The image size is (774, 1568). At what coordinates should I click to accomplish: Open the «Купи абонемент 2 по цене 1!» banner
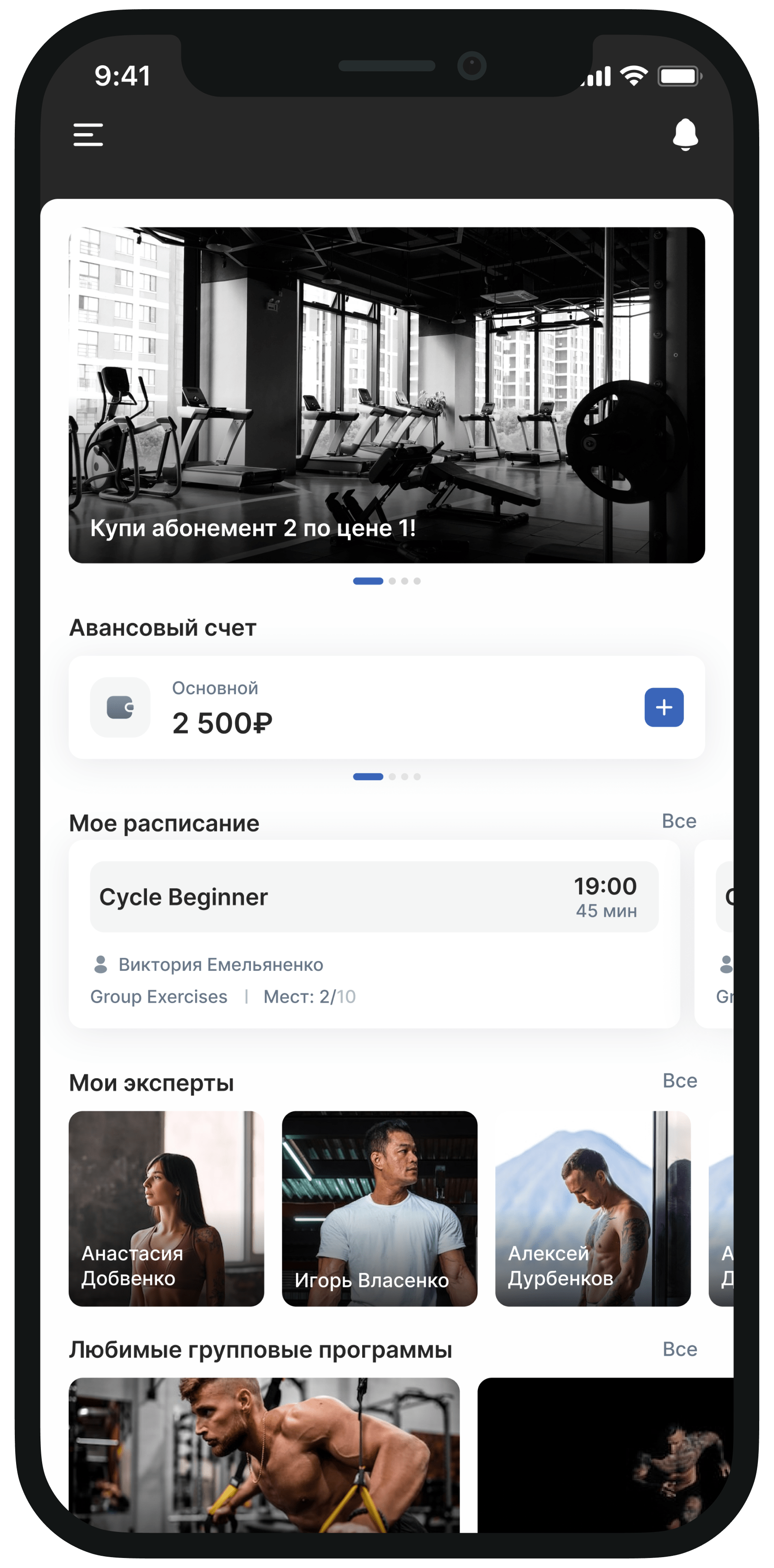tap(387, 395)
